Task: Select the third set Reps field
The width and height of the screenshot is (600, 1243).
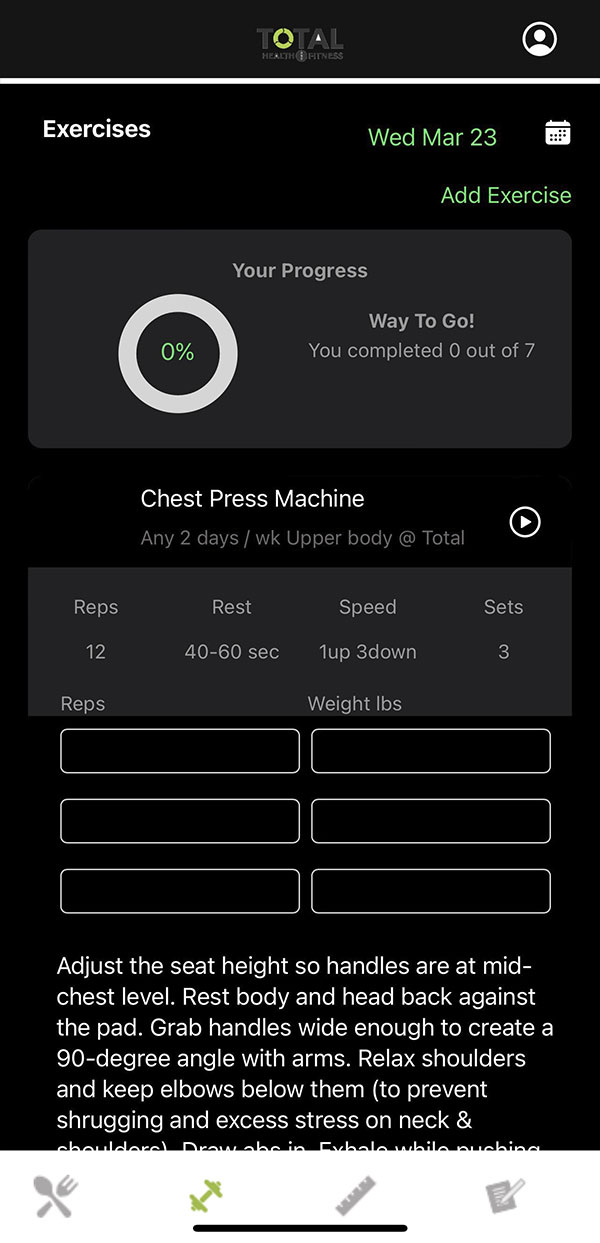Action: pos(180,891)
